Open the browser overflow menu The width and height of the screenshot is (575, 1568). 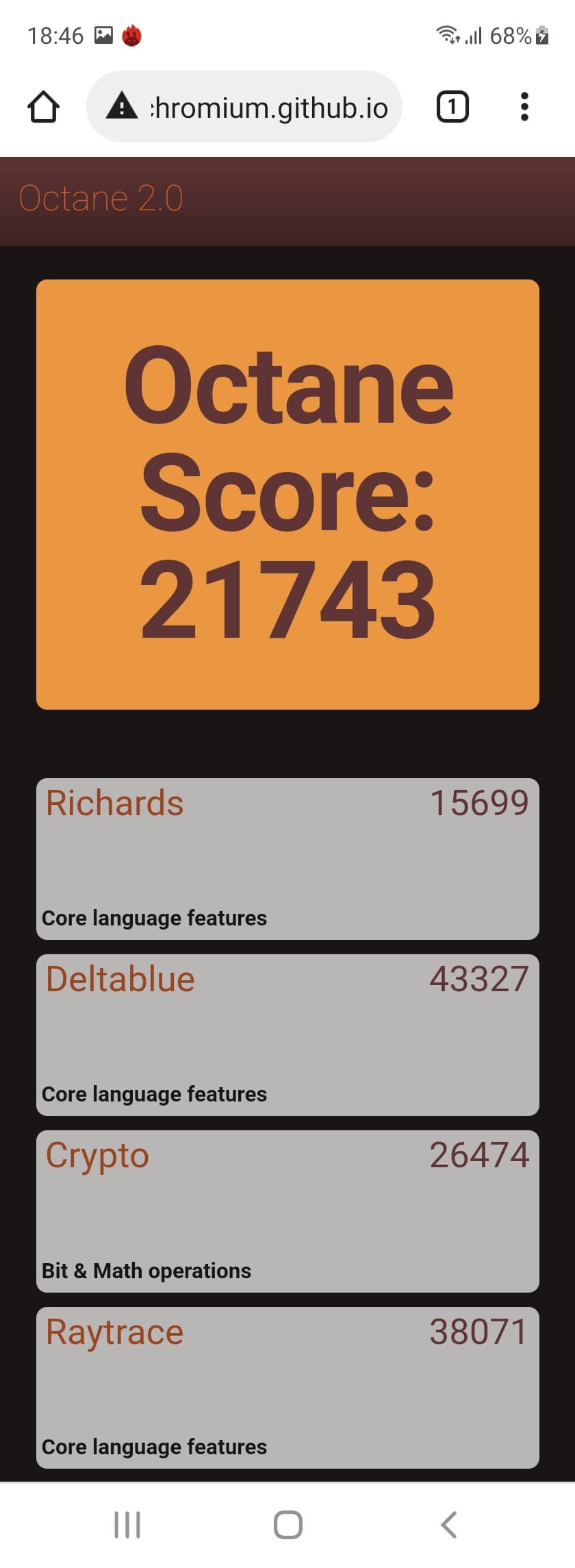click(x=524, y=107)
